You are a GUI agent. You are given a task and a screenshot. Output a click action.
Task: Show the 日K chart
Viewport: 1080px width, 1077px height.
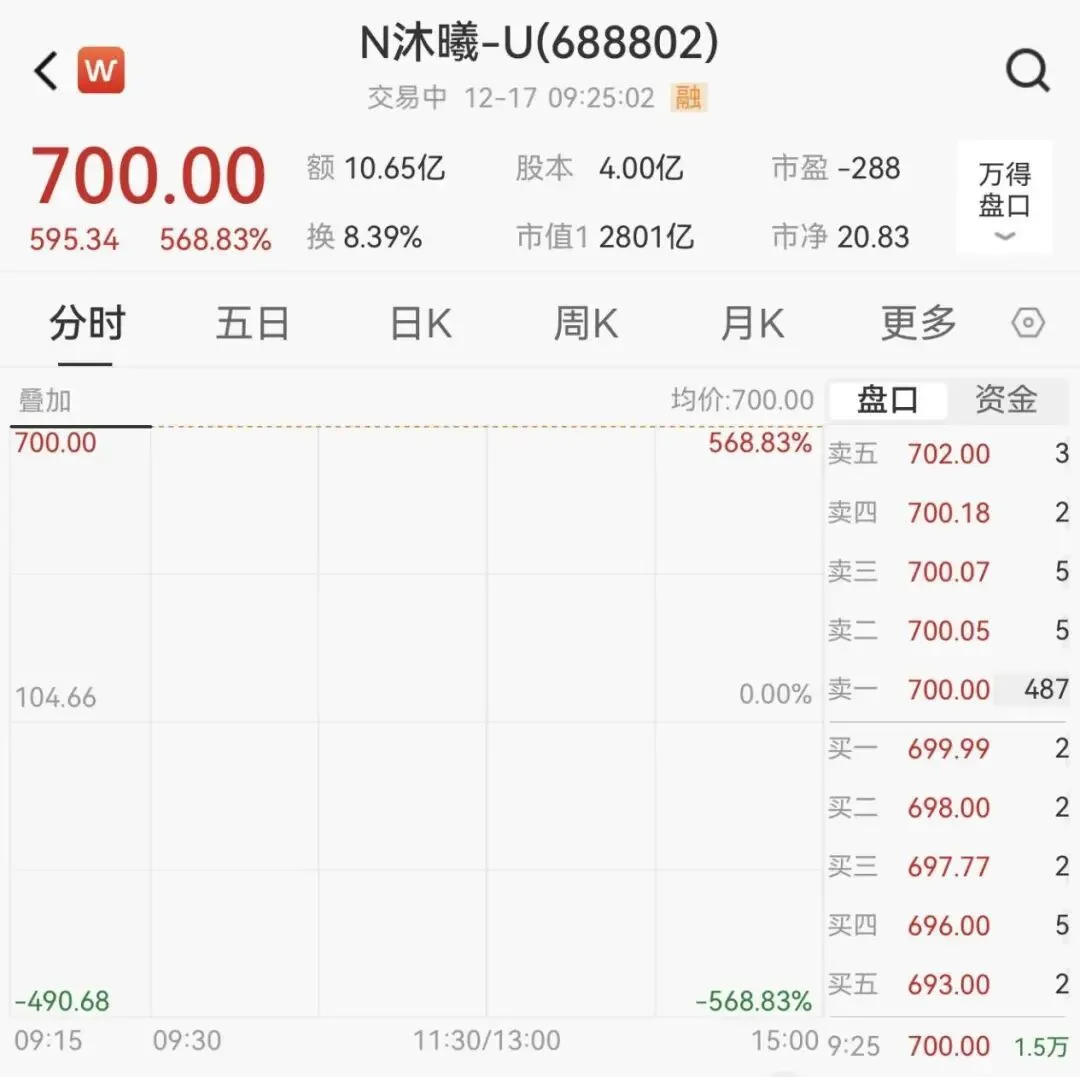point(420,324)
